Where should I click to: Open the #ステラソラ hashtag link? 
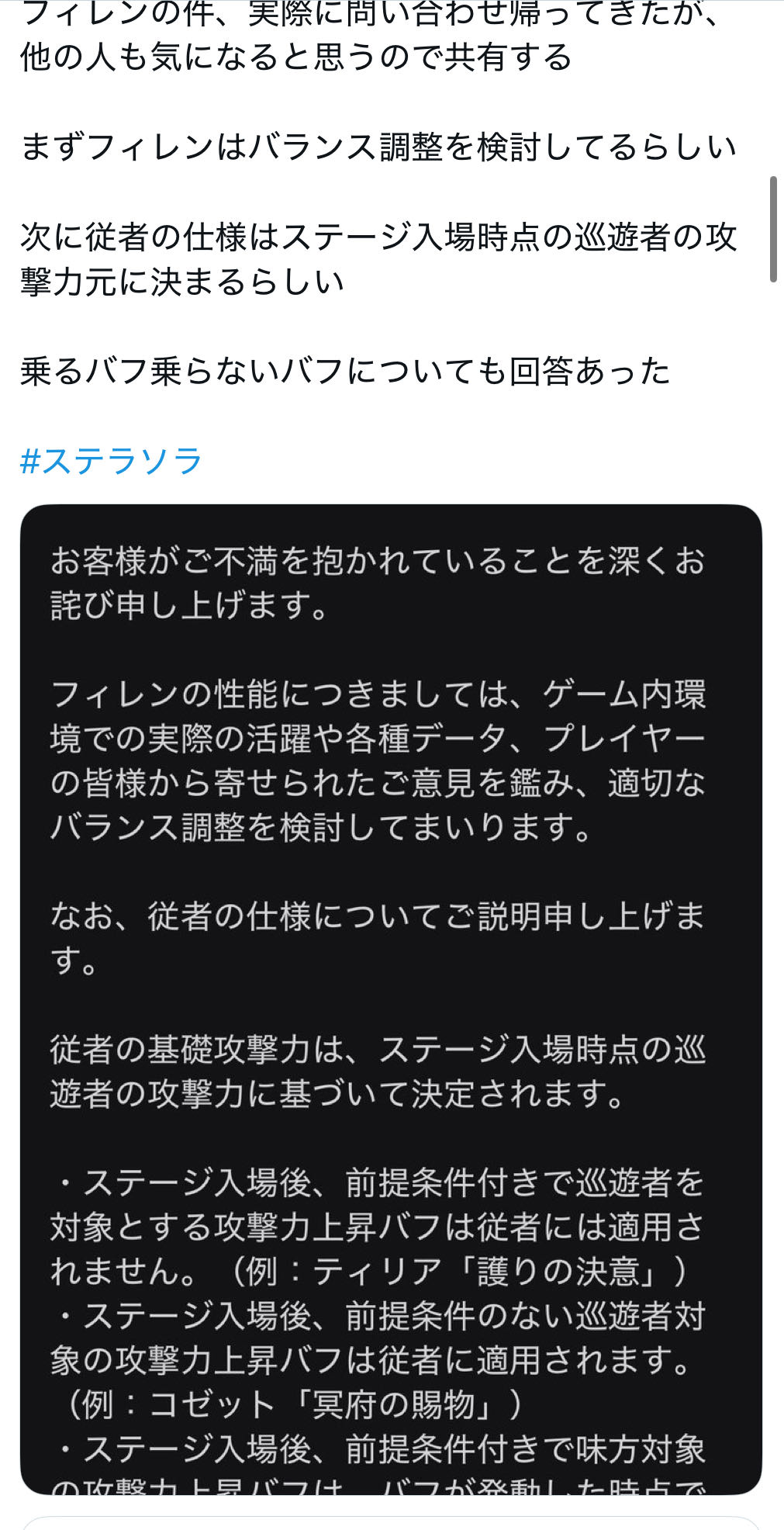click(x=111, y=460)
